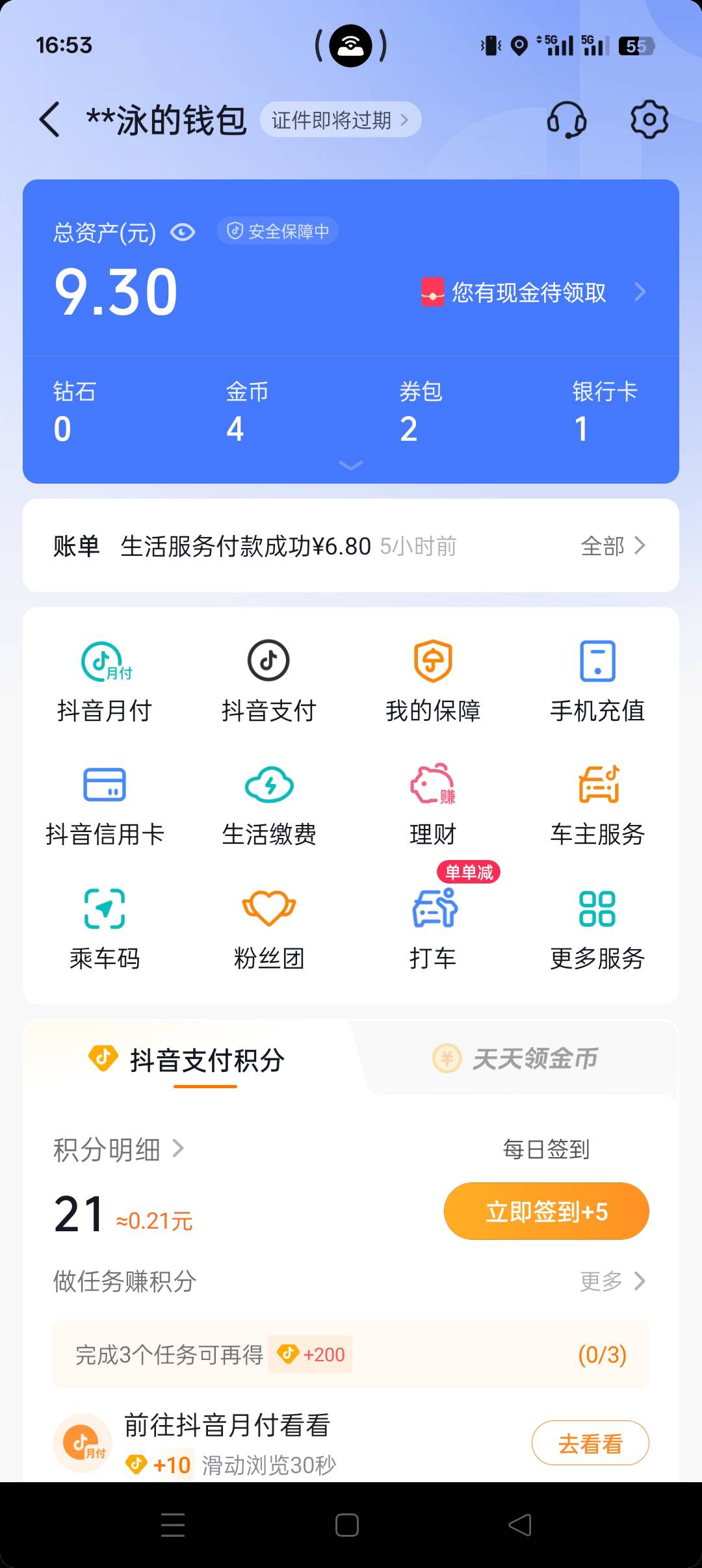Tap 去看看 for the 抖音月付 task

(590, 1443)
